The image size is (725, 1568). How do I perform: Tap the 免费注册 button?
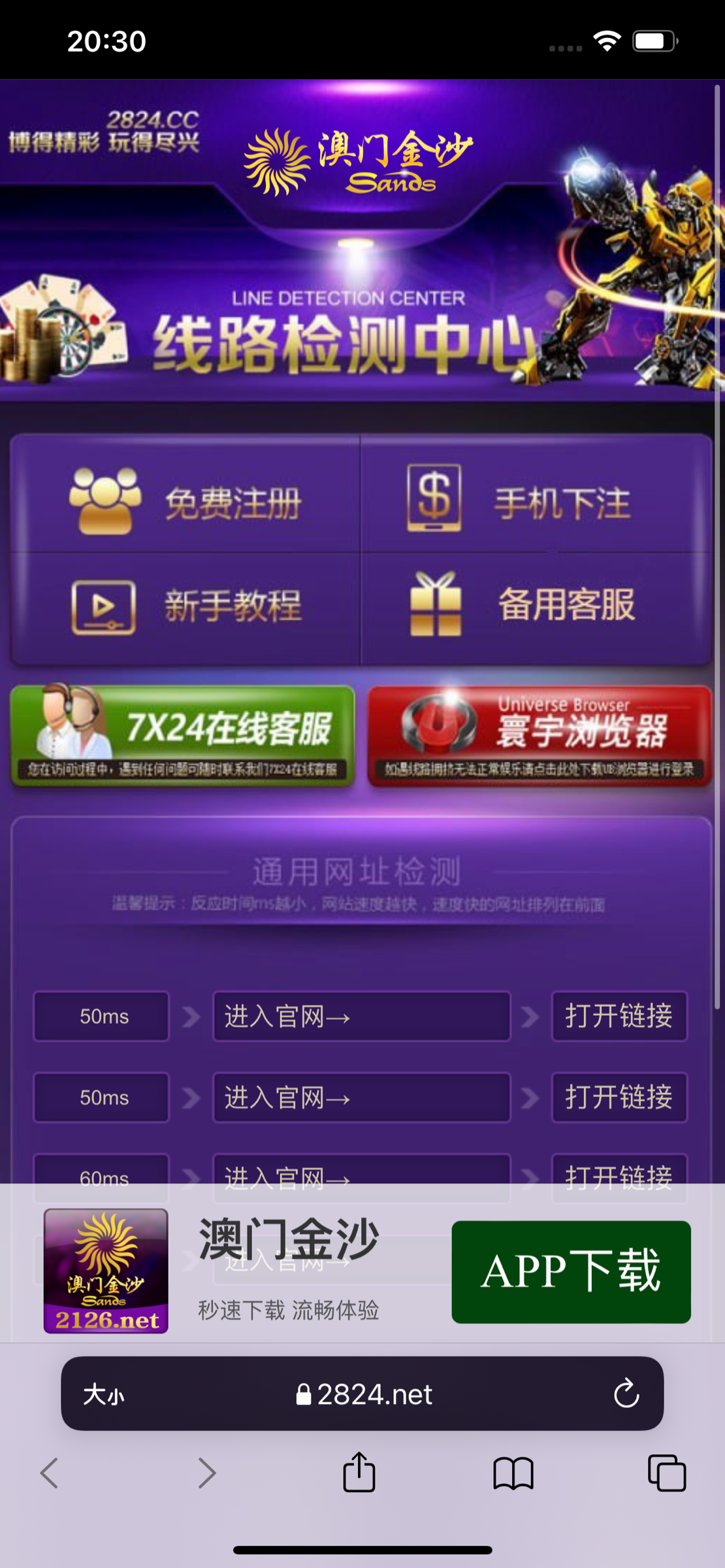click(x=185, y=502)
